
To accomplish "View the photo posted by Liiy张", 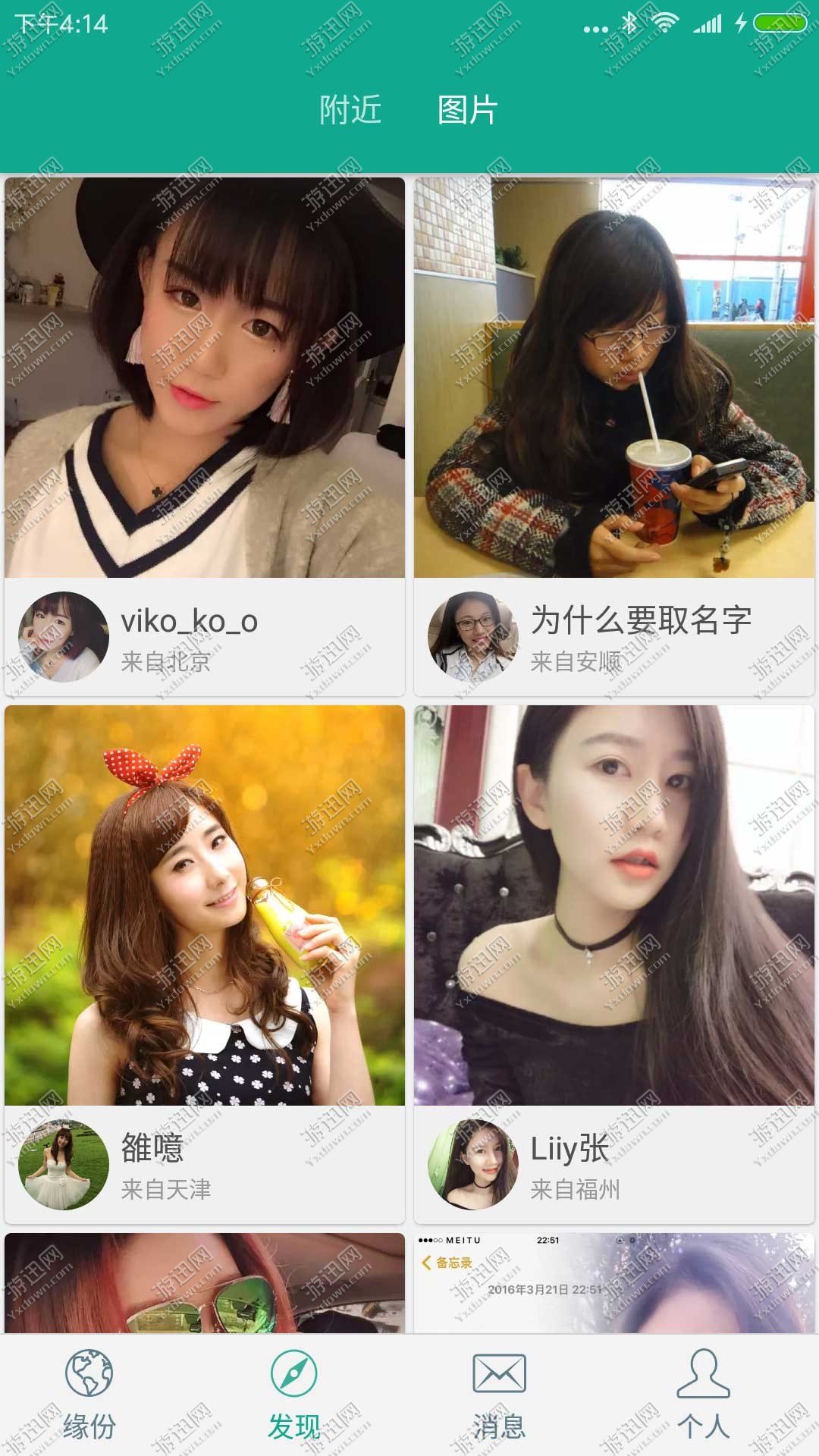I will pyautogui.click(x=614, y=905).
